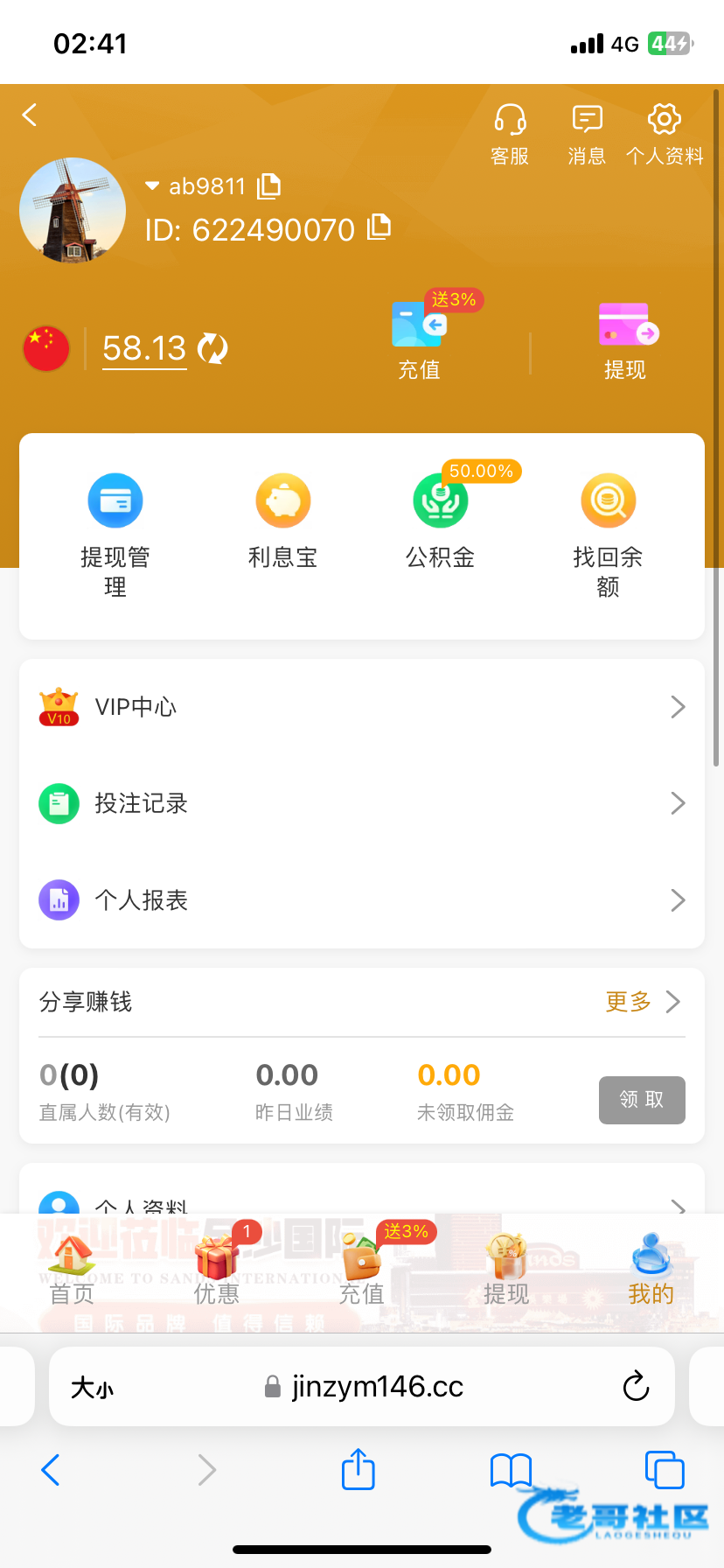
Task: Tap the 领取 commission button
Action: (x=642, y=1100)
